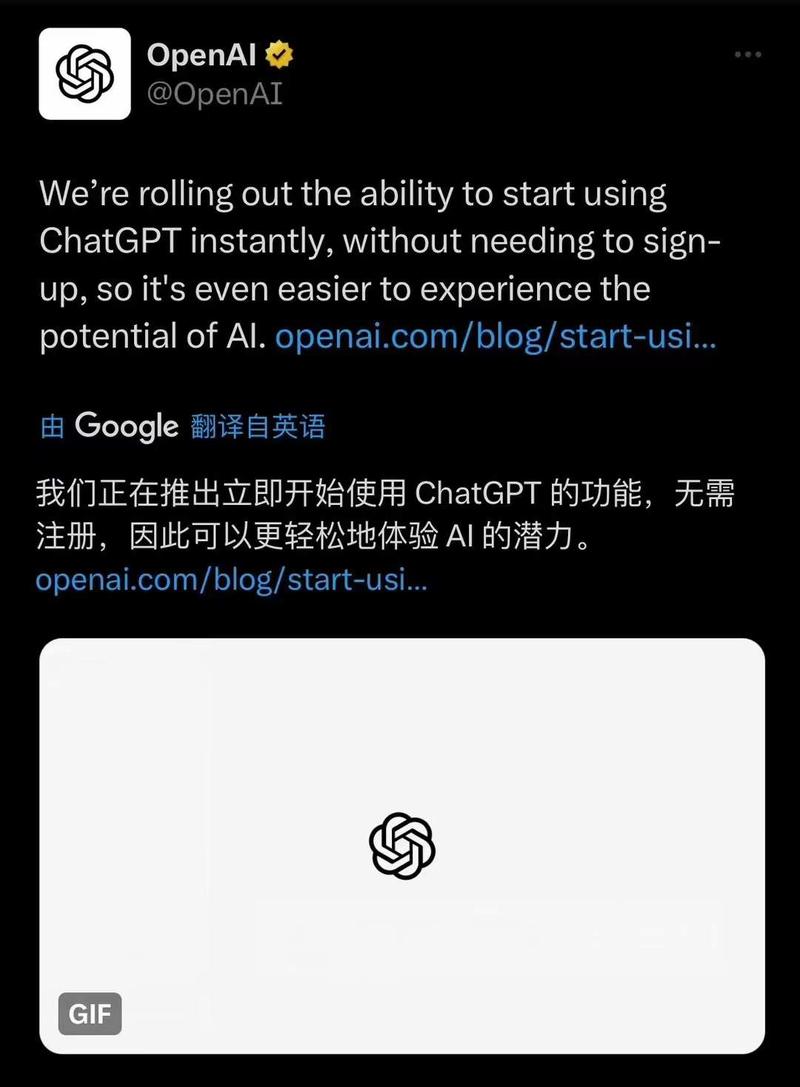The image size is (800, 1087).
Task: Open the OpenAI profile avatar
Action: 84,74
